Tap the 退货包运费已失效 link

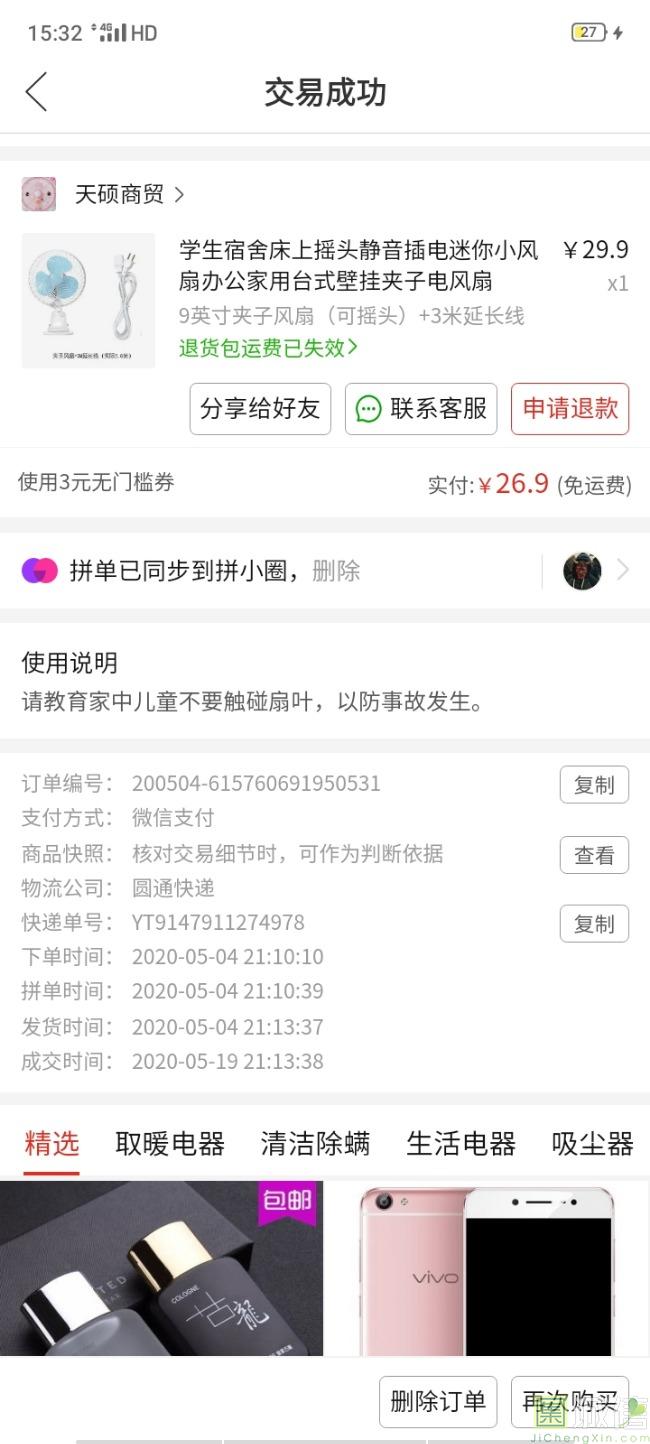268,348
